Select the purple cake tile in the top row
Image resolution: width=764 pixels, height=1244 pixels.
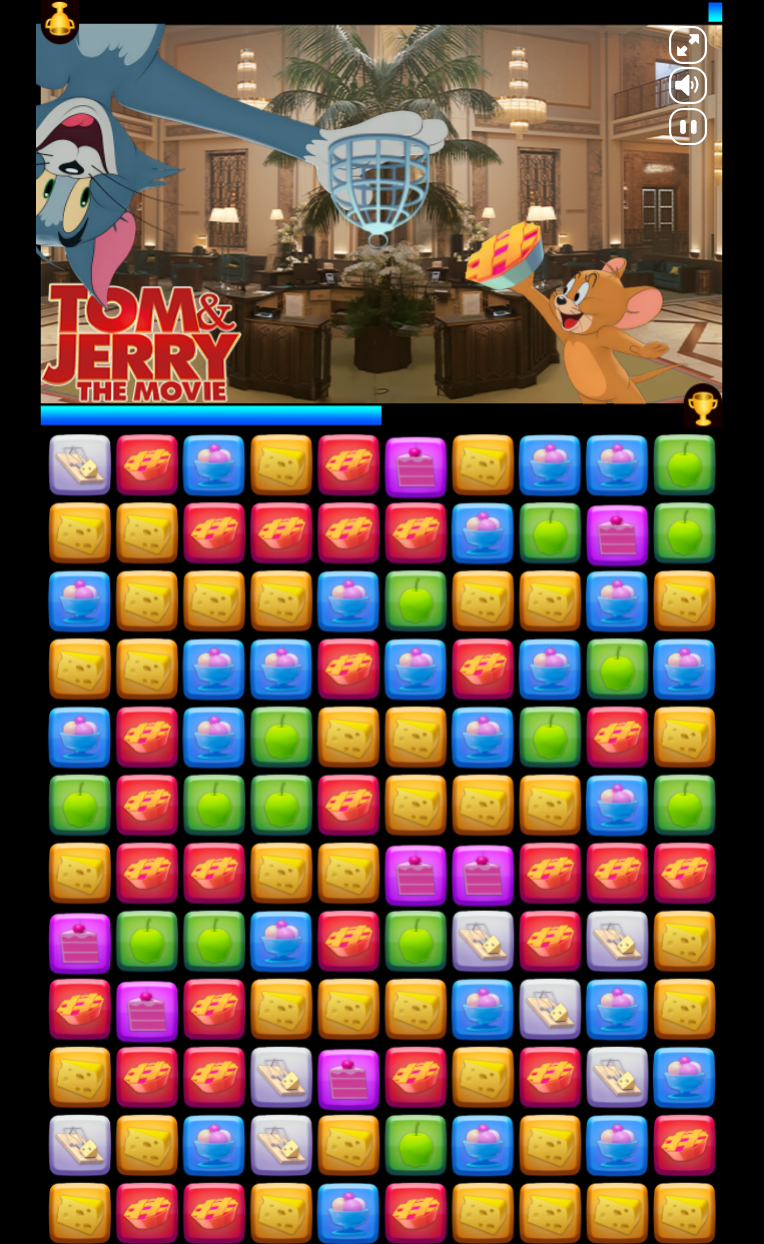[x=416, y=466]
